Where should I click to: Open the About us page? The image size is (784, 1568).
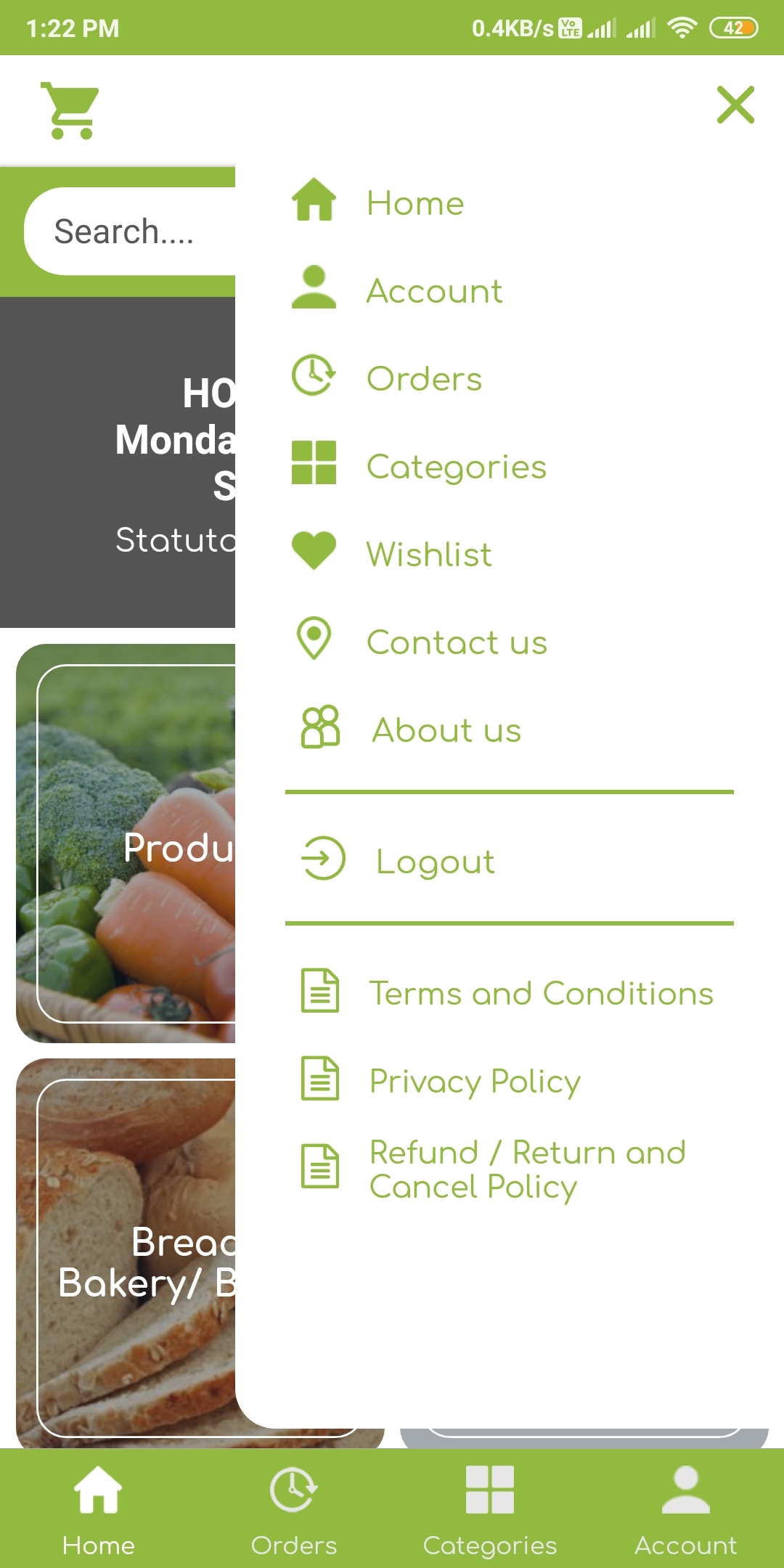point(446,730)
